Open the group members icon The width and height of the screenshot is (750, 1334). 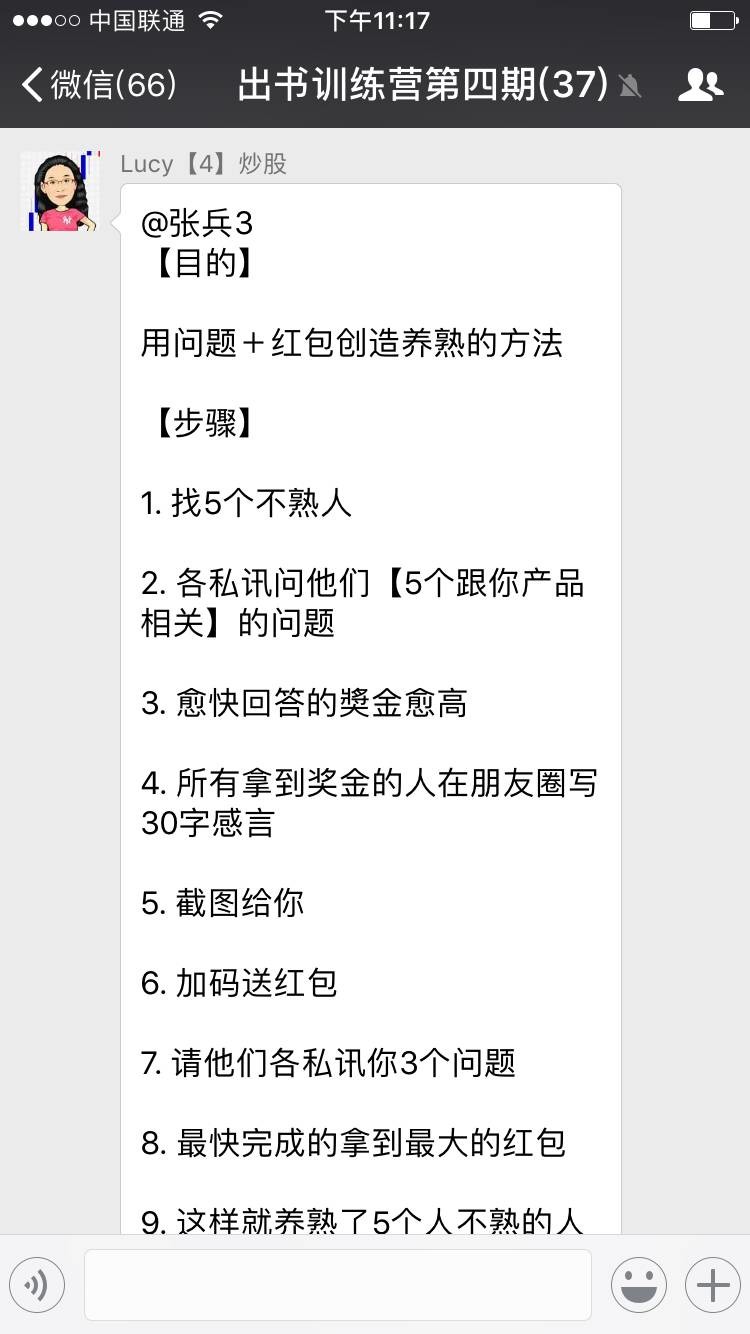pyautogui.click(x=700, y=85)
